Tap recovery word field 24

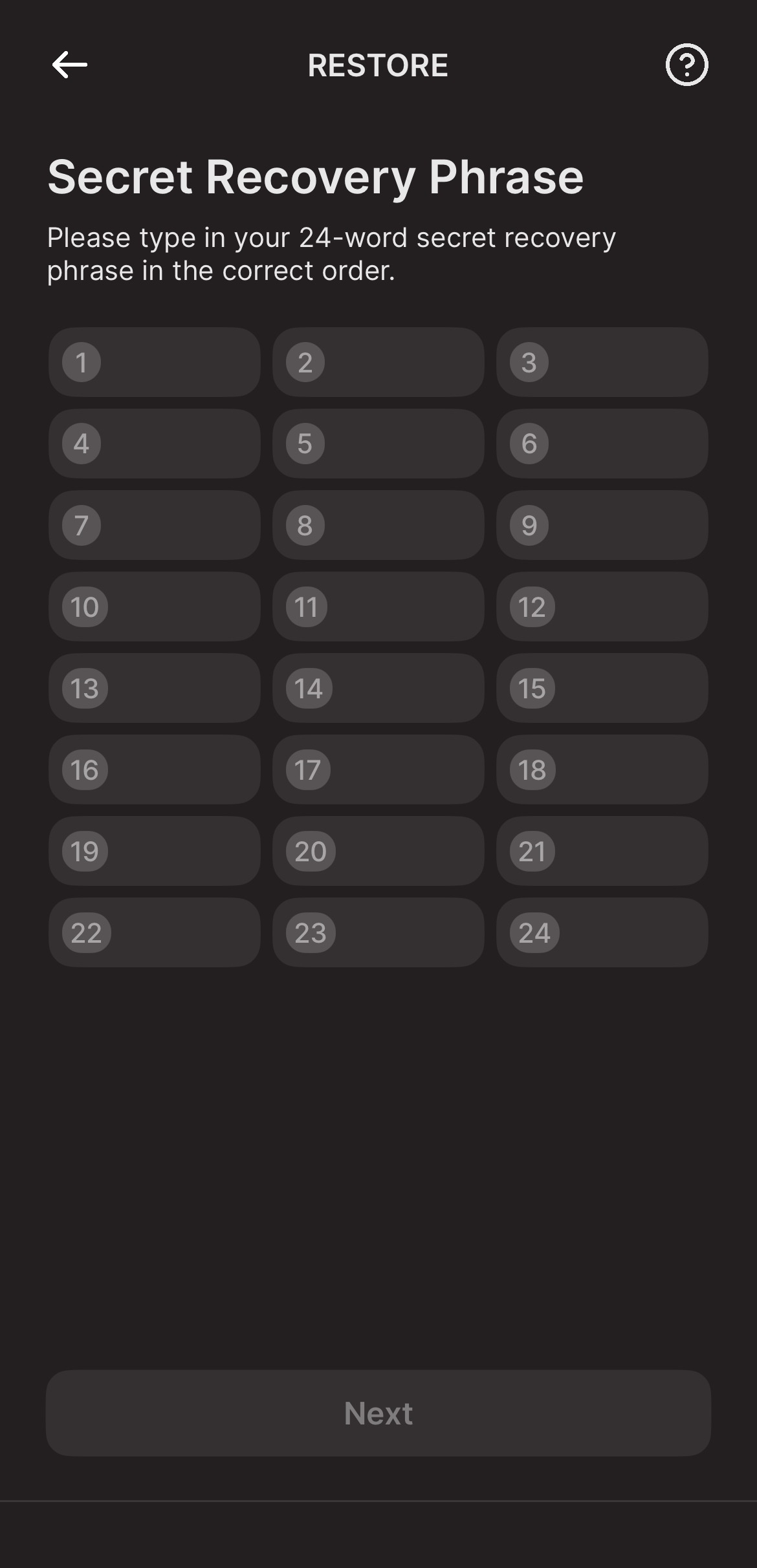pyautogui.click(x=602, y=932)
